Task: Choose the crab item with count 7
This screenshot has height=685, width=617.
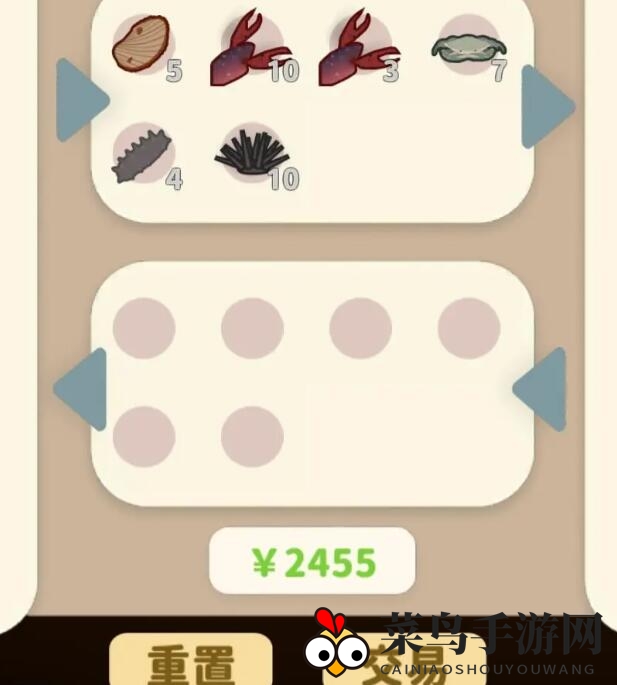Action: pyautogui.click(x=468, y=46)
